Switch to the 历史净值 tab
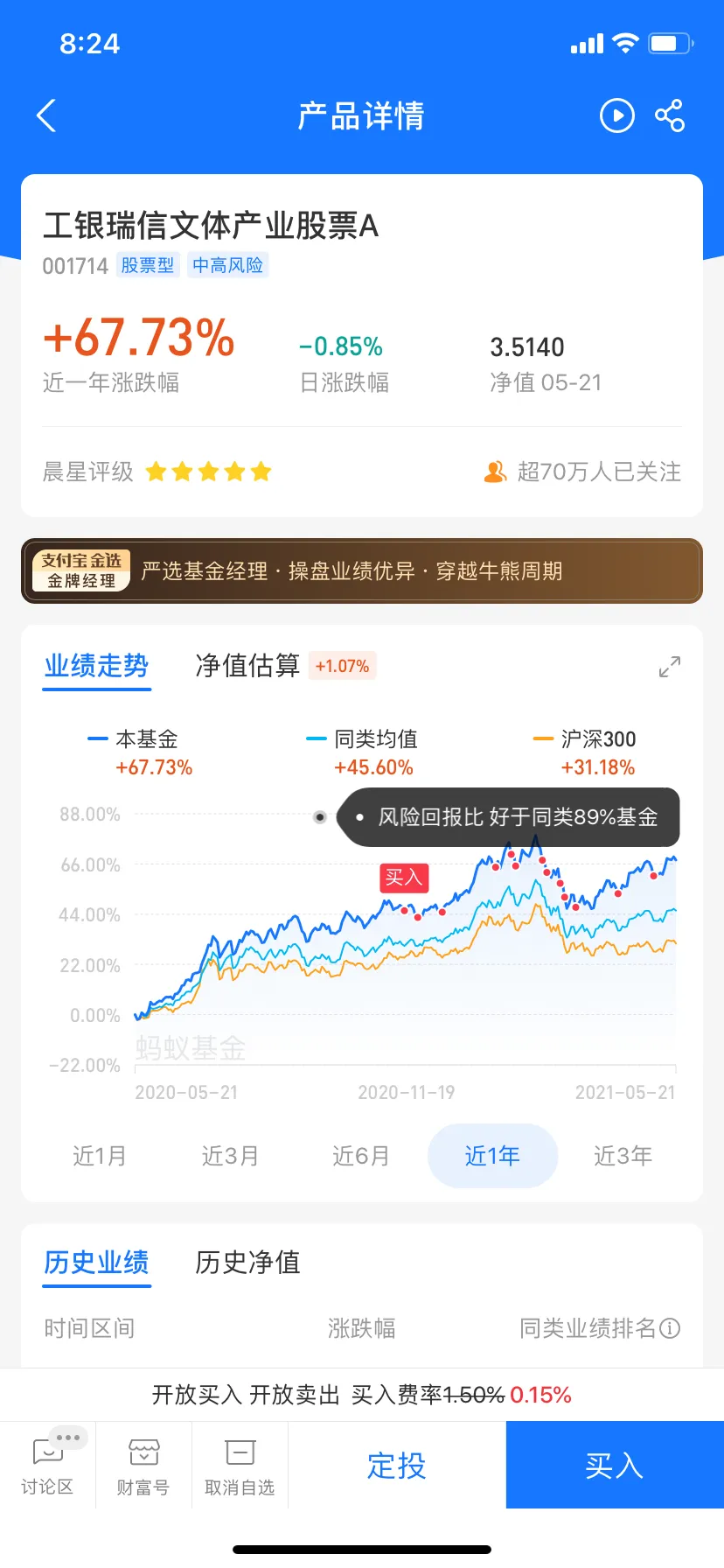The image size is (724, 1568). point(247,1263)
